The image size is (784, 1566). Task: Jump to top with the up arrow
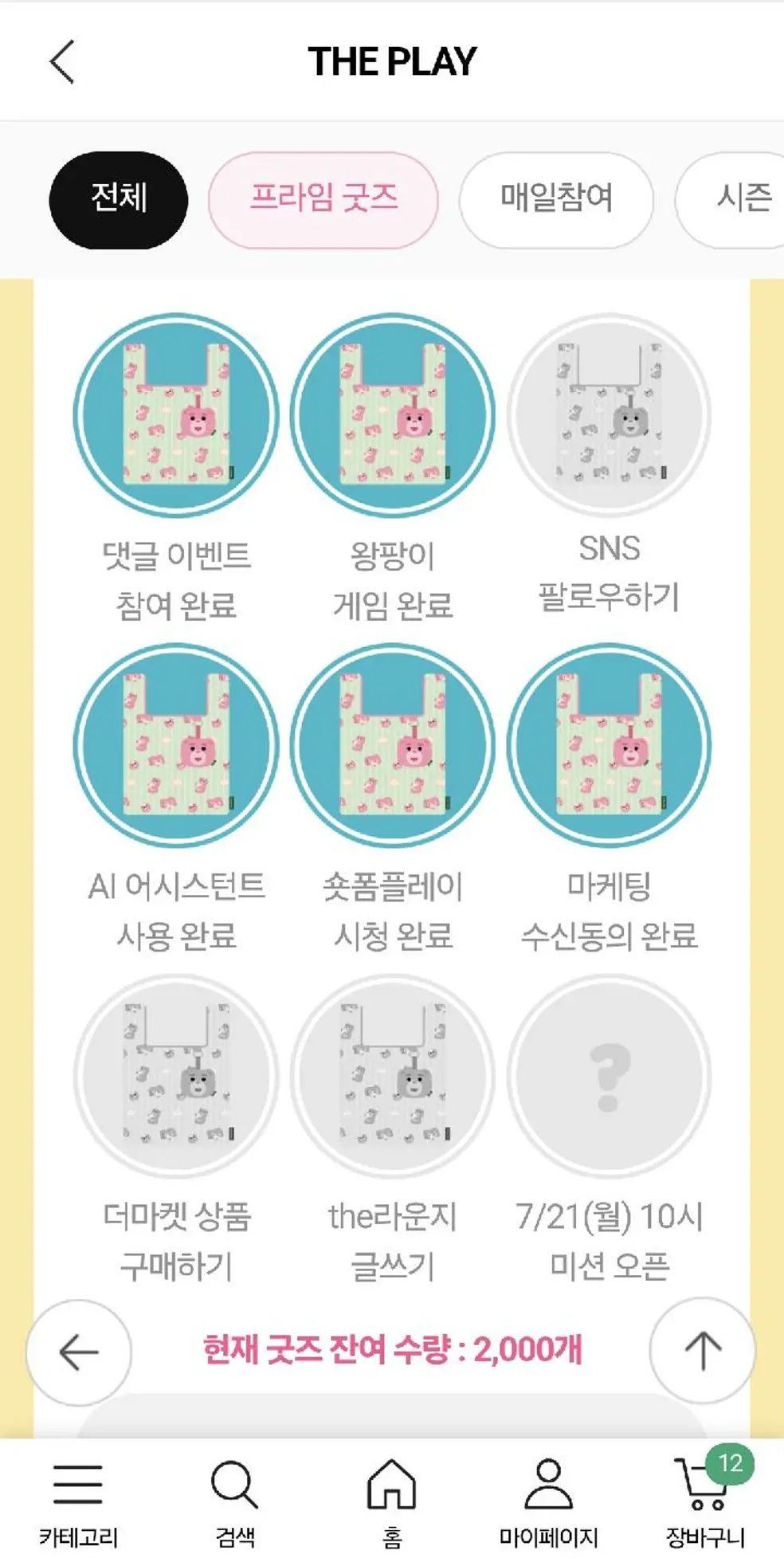pos(703,1351)
